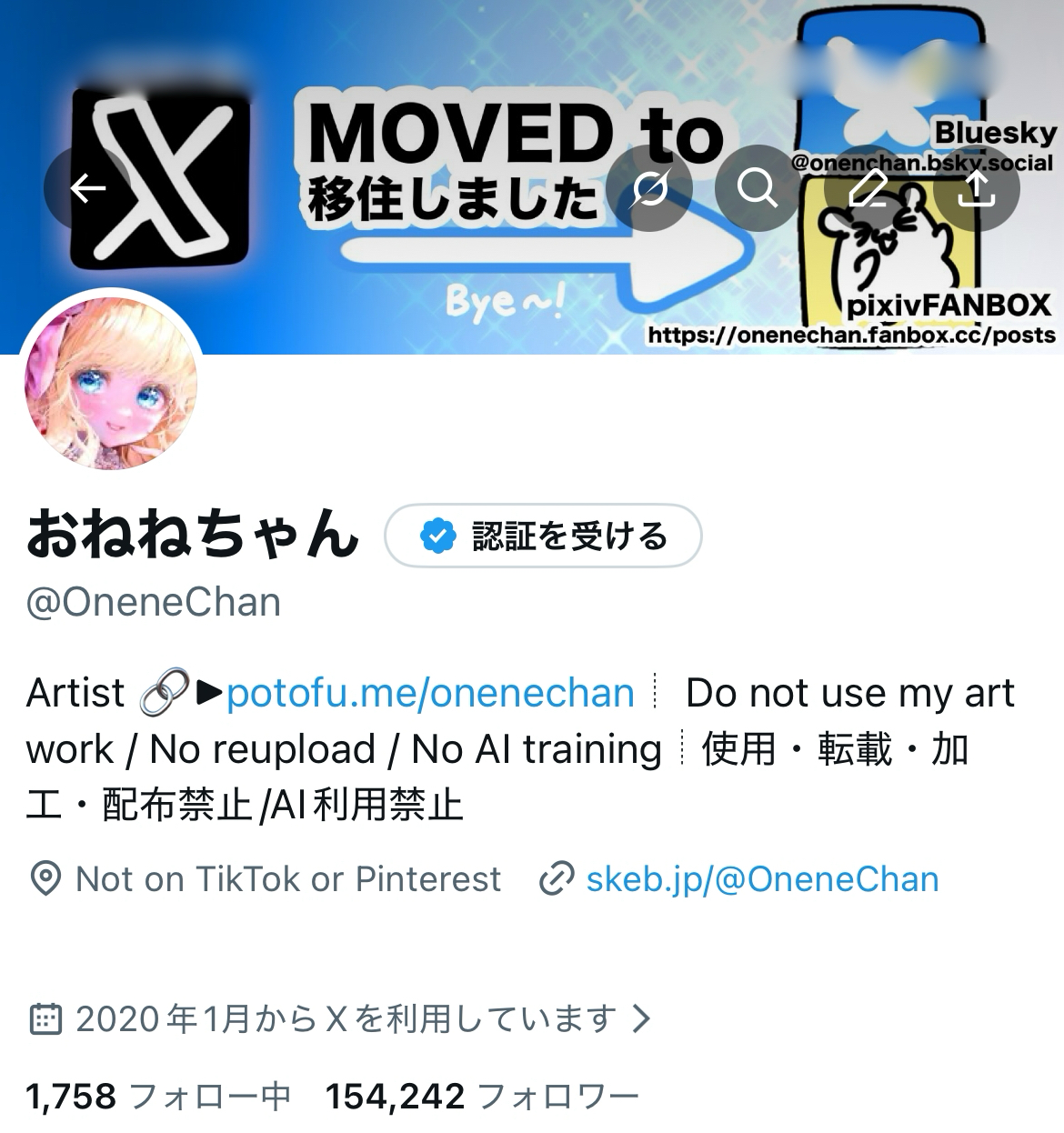Edit the profile with the pencil icon
The width and height of the screenshot is (1064, 1133).
[x=867, y=188]
